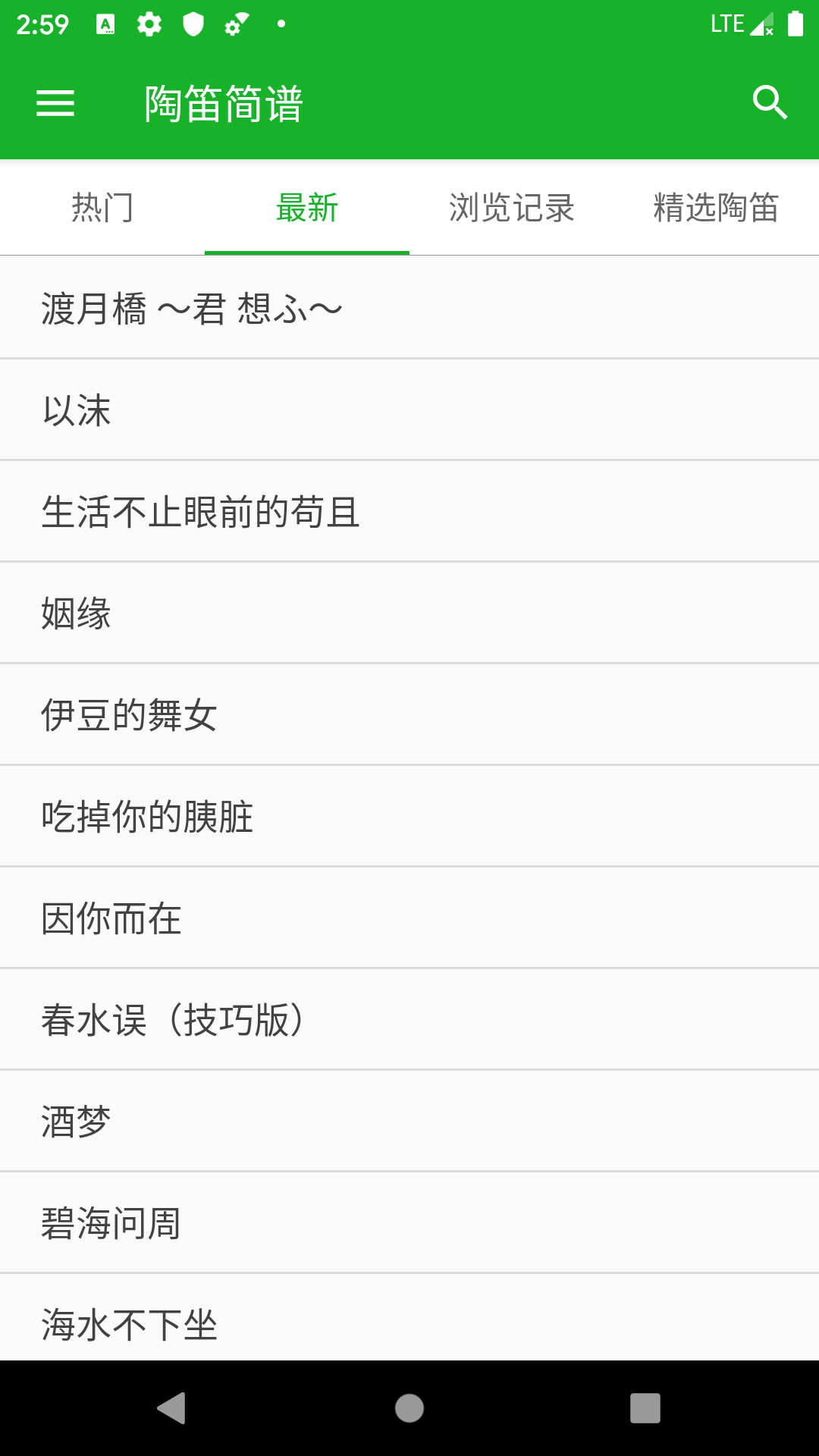The width and height of the screenshot is (819, 1456).
Task: Open 伊豆的舞女
Action: pos(409,714)
